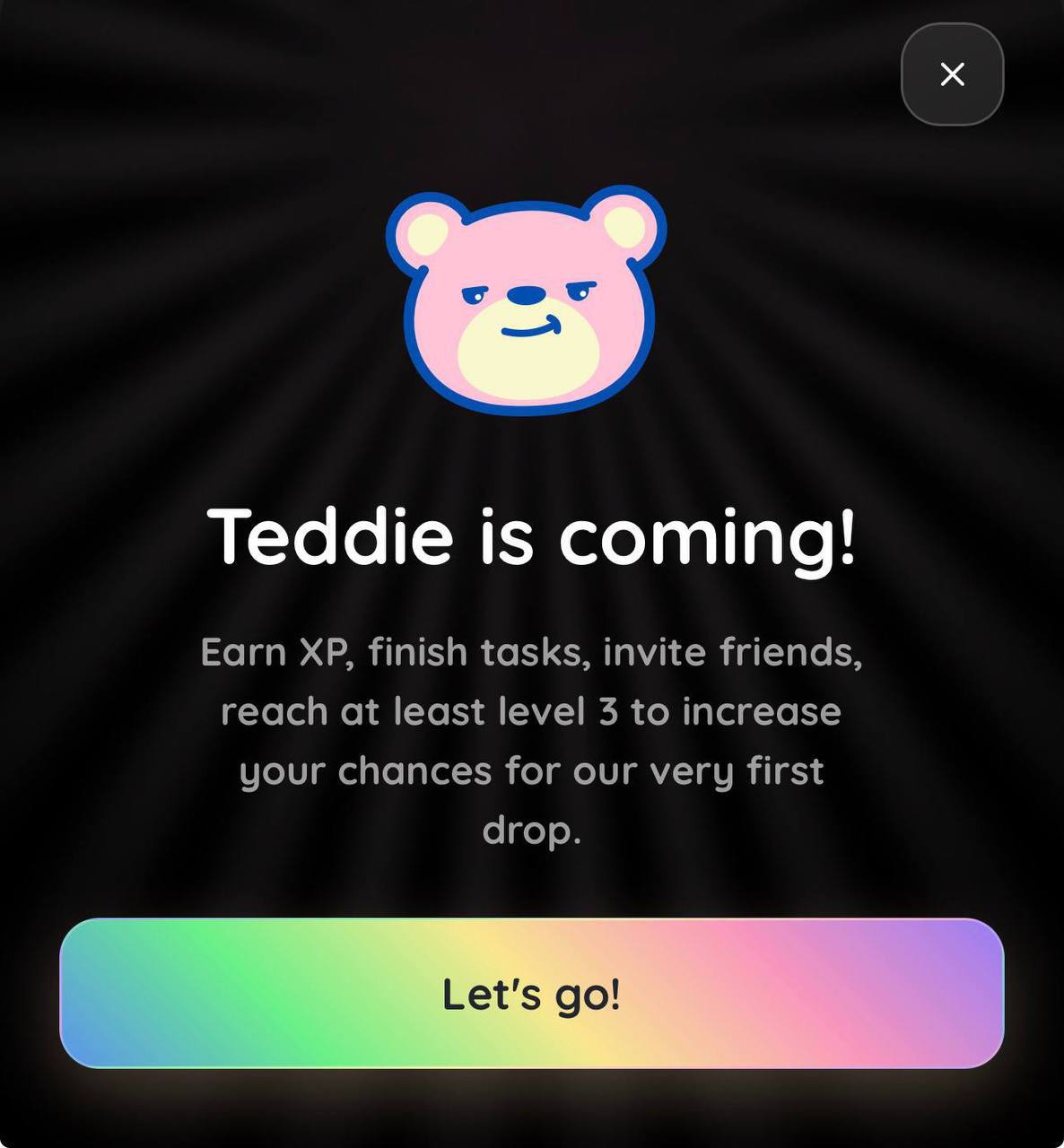Viewport: 1064px width, 1148px height.
Task: Tap the Let's go! button
Action: coord(531,993)
